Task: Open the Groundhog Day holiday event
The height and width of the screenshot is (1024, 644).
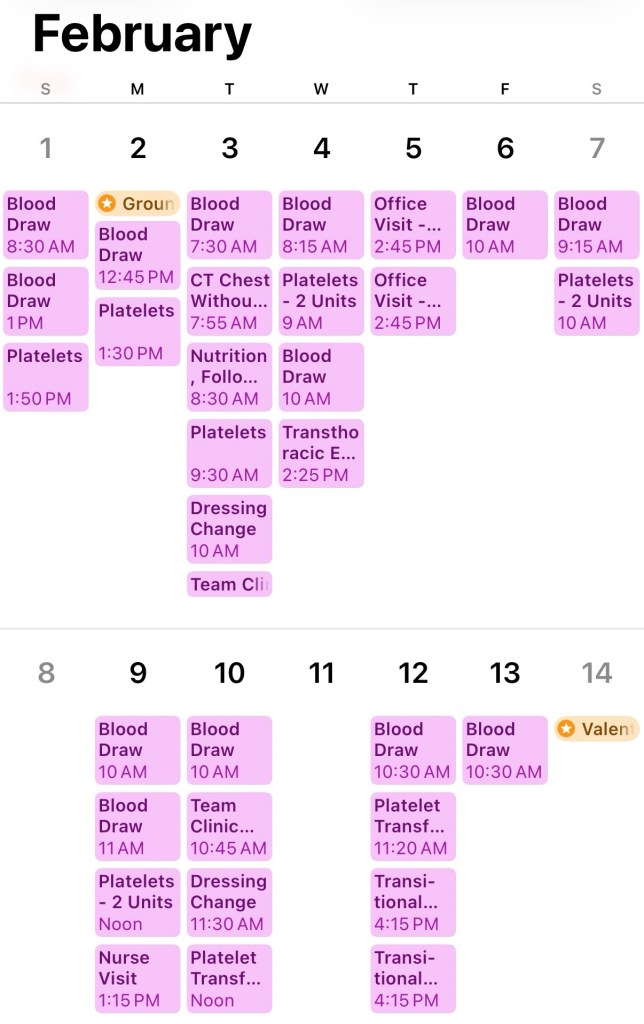Action: (x=138, y=204)
